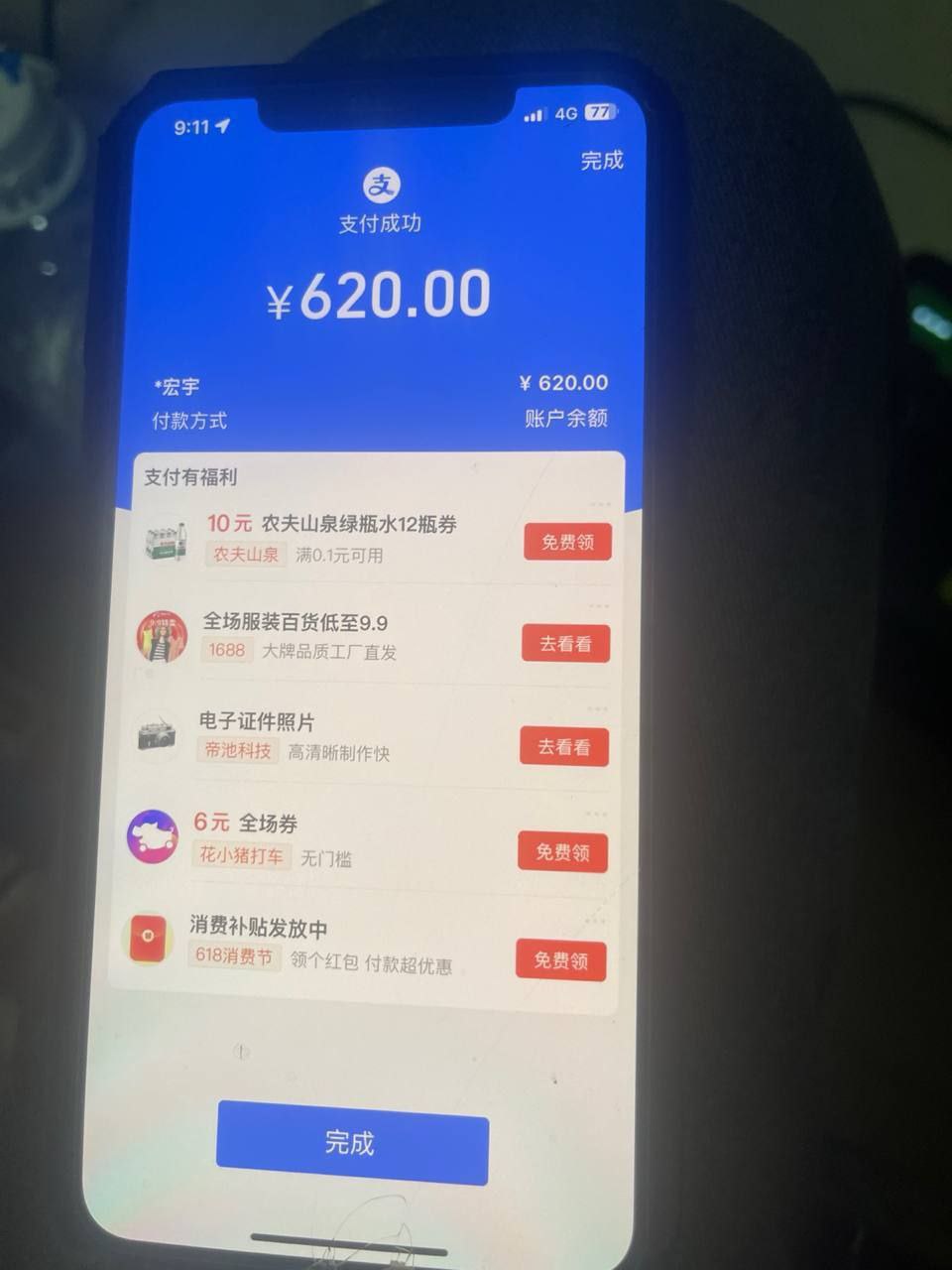The height and width of the screenshot is (1270, 952).
Task: Tap the large blue 完成 button
Action: (352, 1143)
